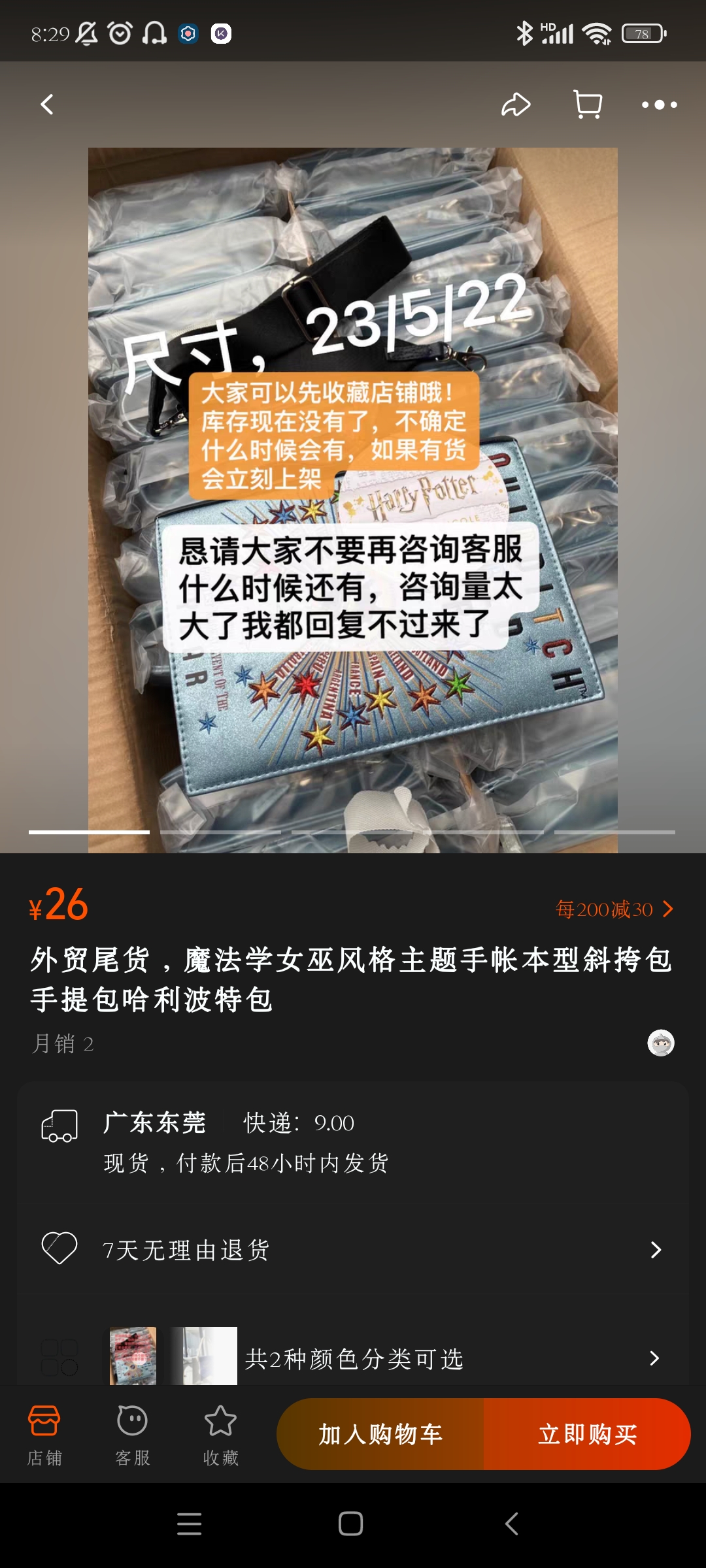Select 立即购买 to buy now
This screenshot has width=706, height=1568.
click(587, 1434)
